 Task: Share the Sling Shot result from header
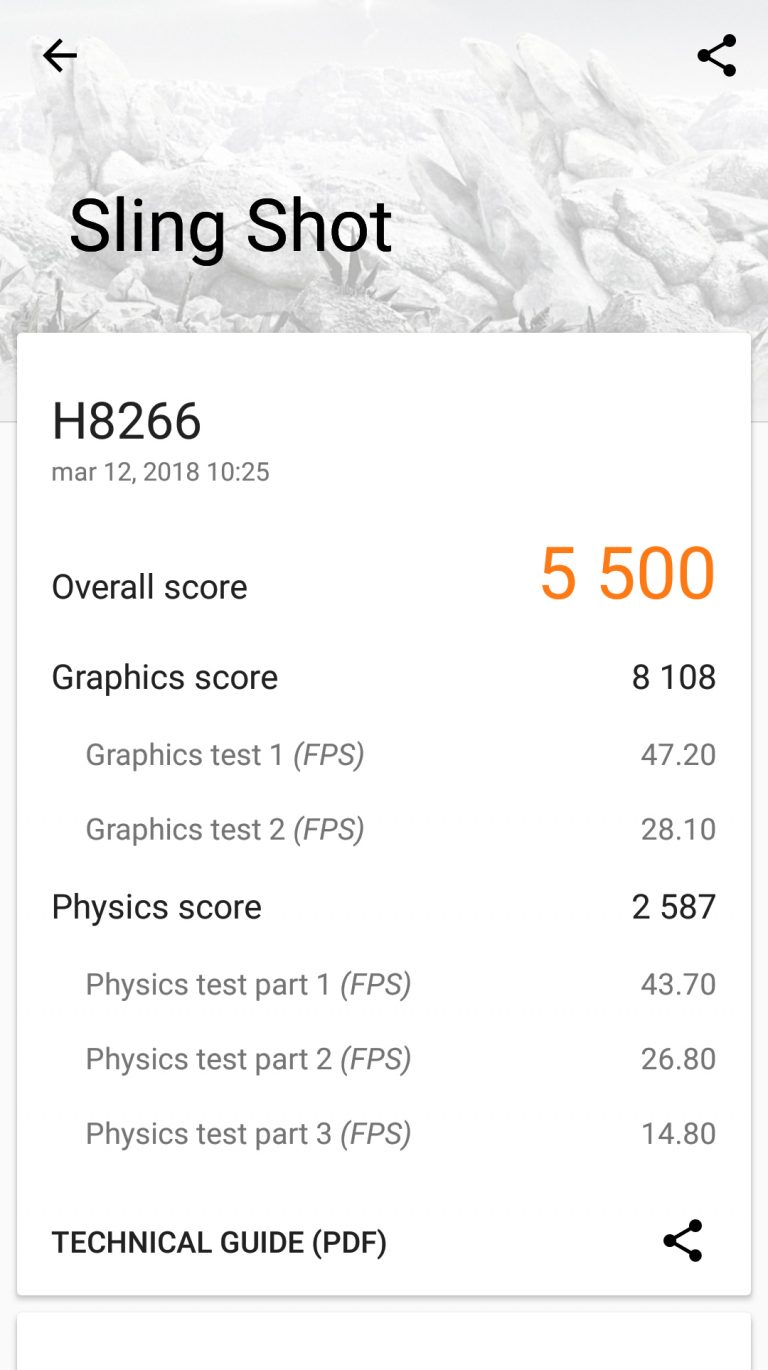[717, 56]
